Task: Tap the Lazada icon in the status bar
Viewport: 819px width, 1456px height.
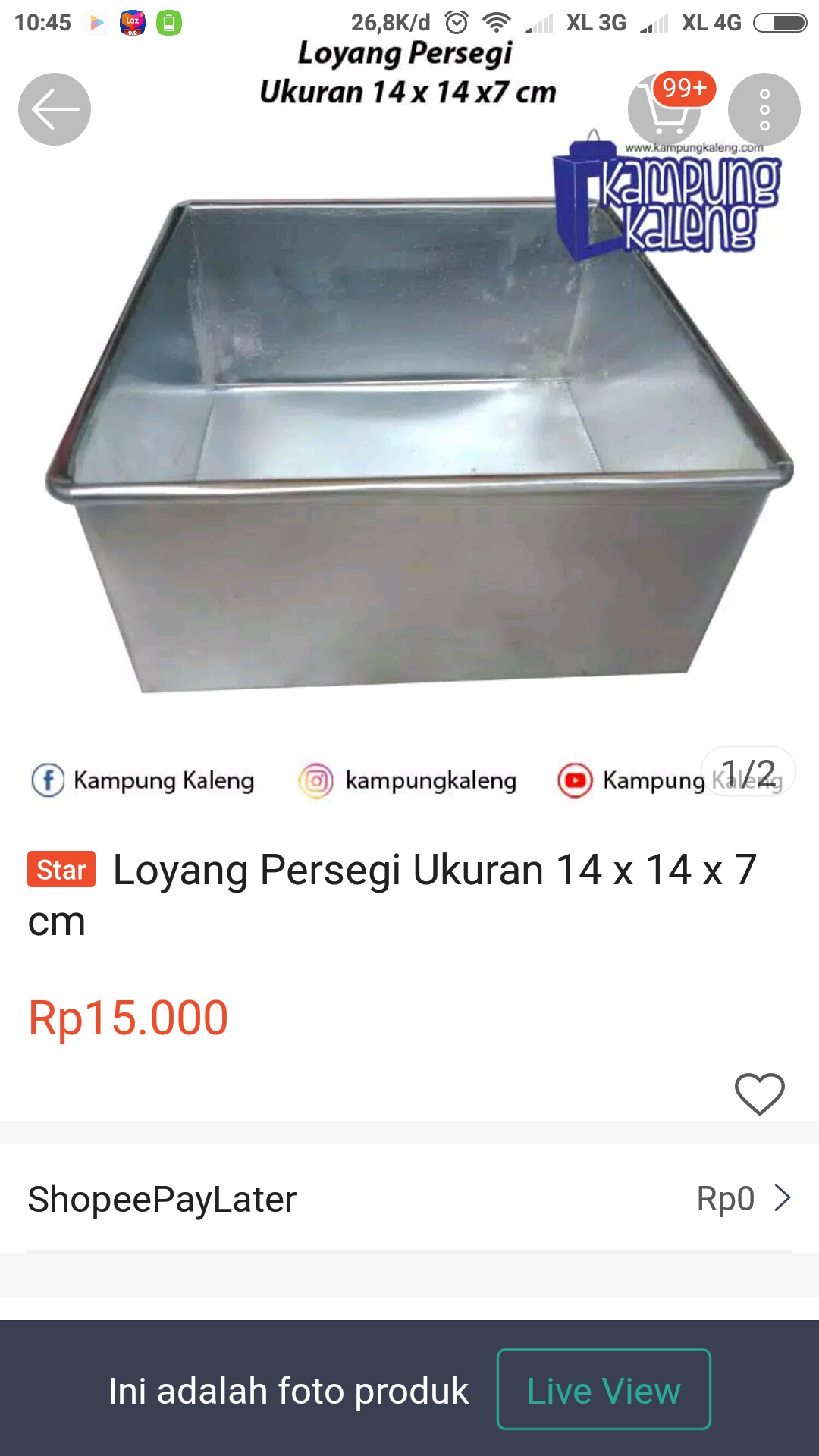Action: [133, 23]
